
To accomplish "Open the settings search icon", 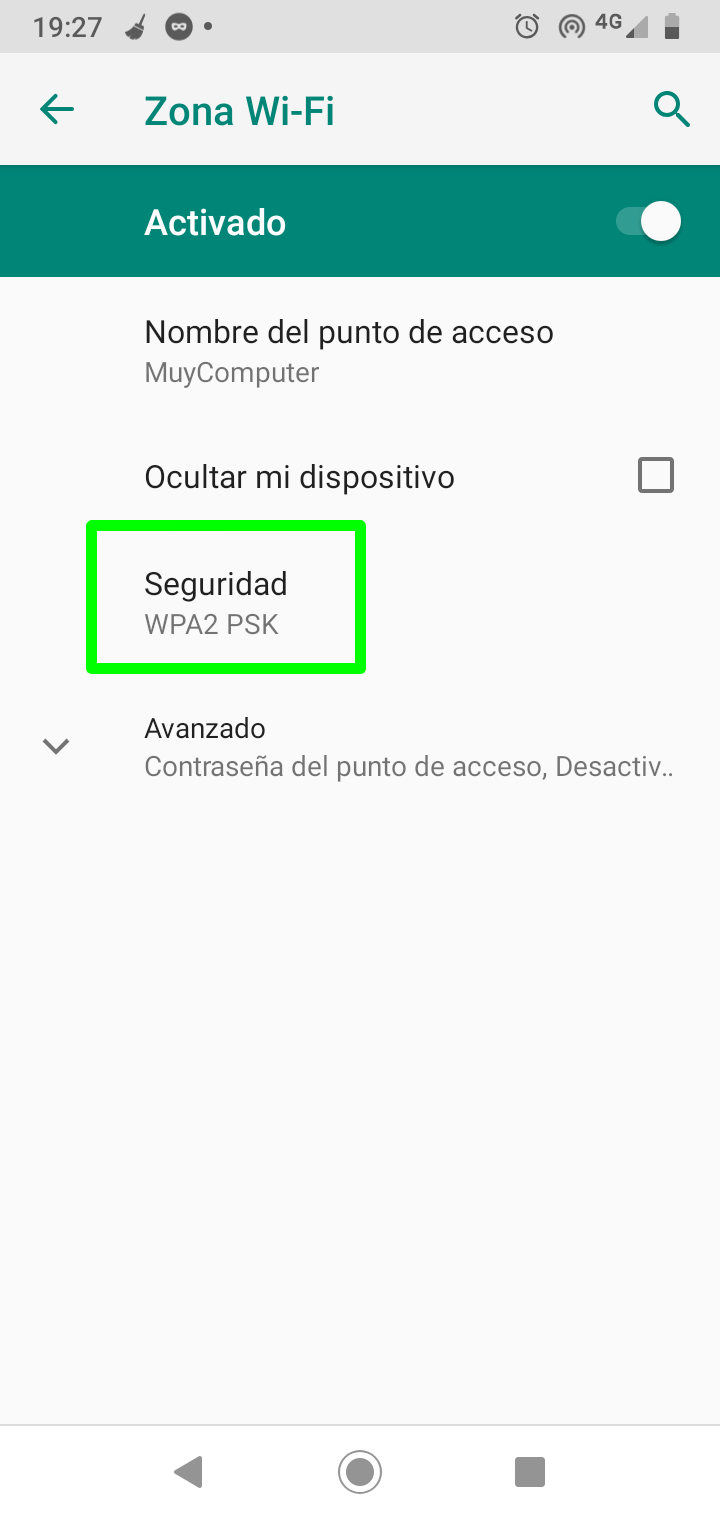I will [671, 109].
